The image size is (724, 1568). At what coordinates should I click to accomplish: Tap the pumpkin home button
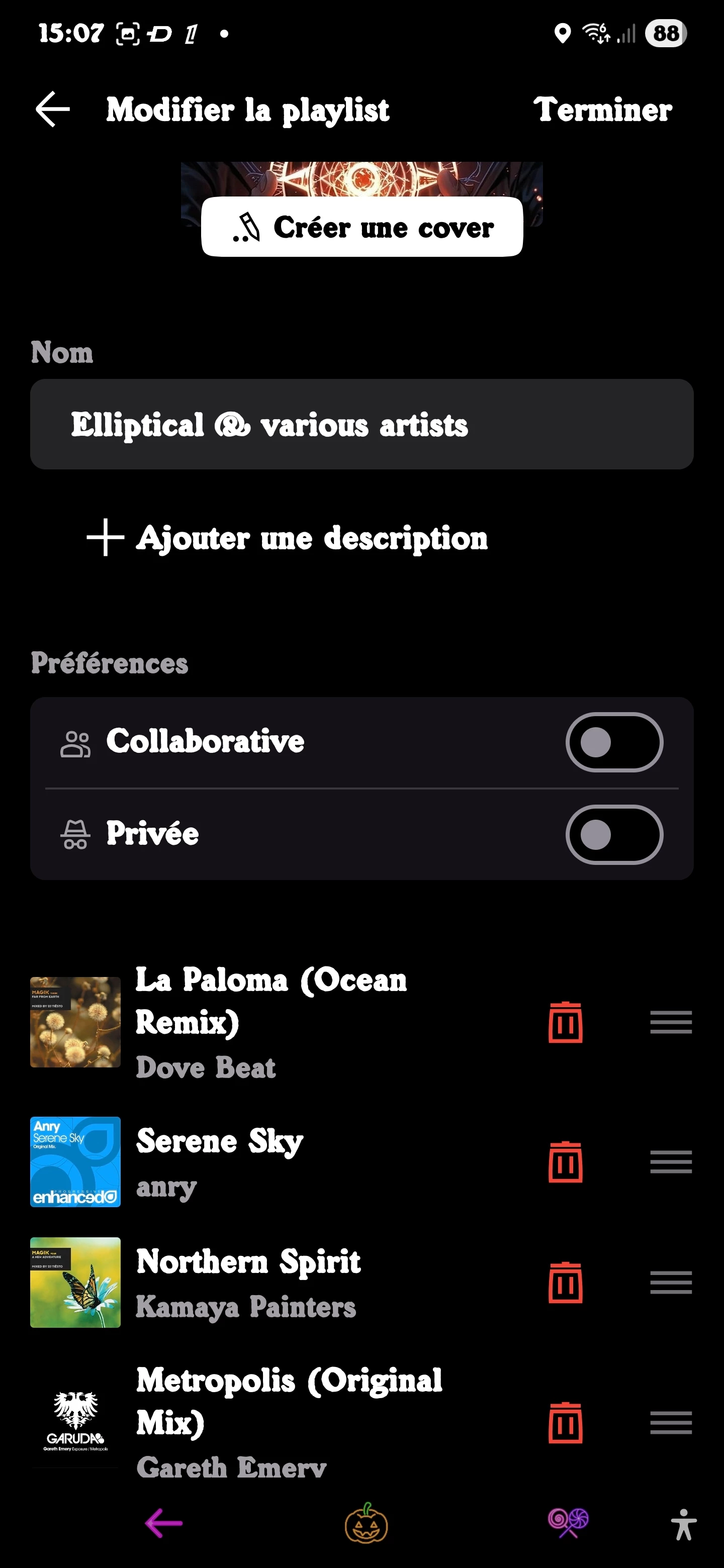click(366, 1524)
